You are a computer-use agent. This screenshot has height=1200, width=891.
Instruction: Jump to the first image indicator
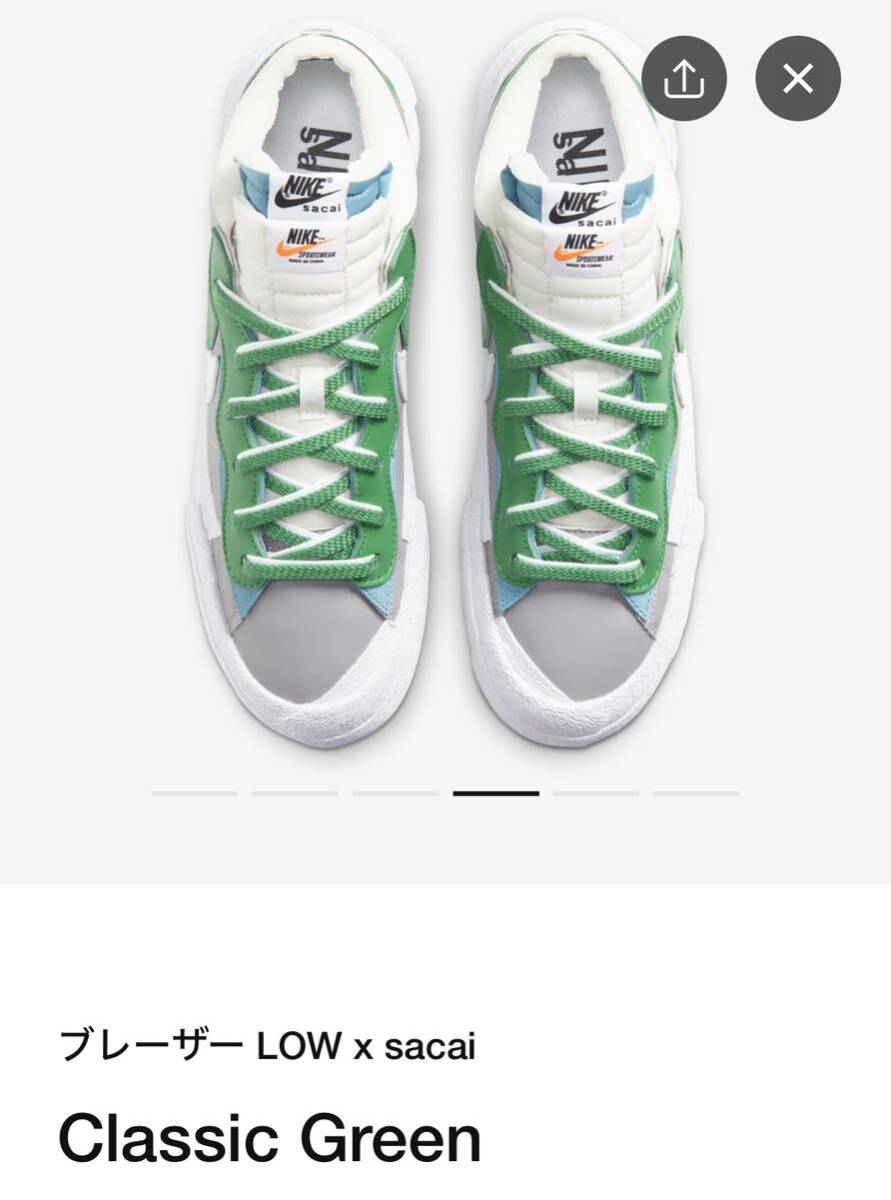[194, 793]
